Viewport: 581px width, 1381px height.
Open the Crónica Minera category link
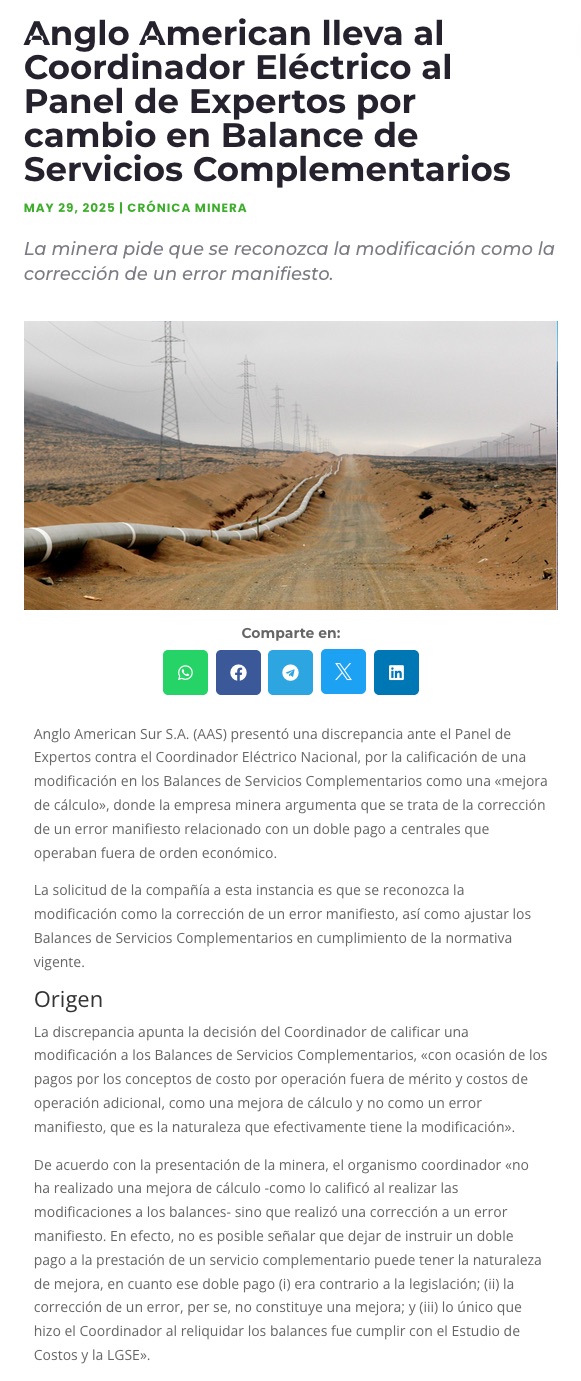coord(187,208)
